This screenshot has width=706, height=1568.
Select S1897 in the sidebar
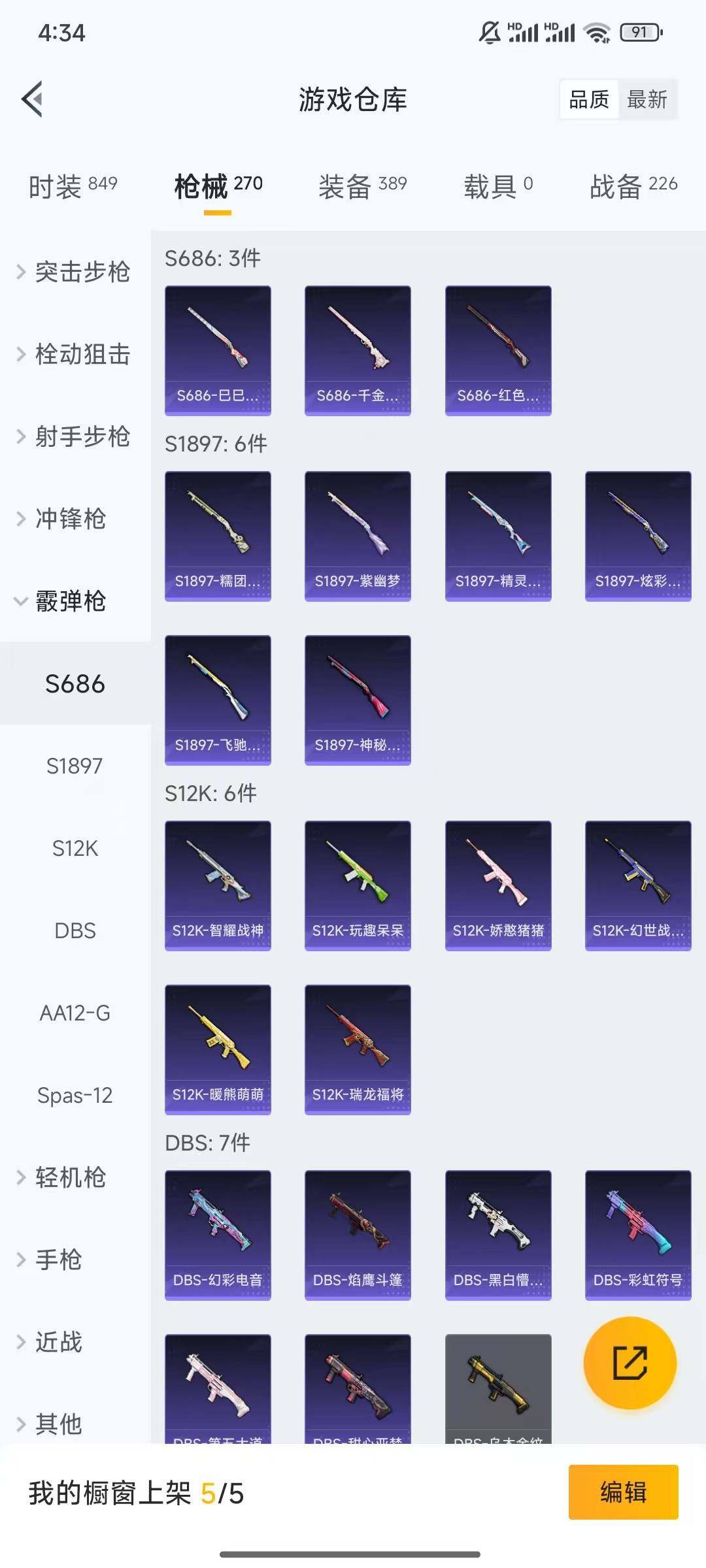point(75,766)
